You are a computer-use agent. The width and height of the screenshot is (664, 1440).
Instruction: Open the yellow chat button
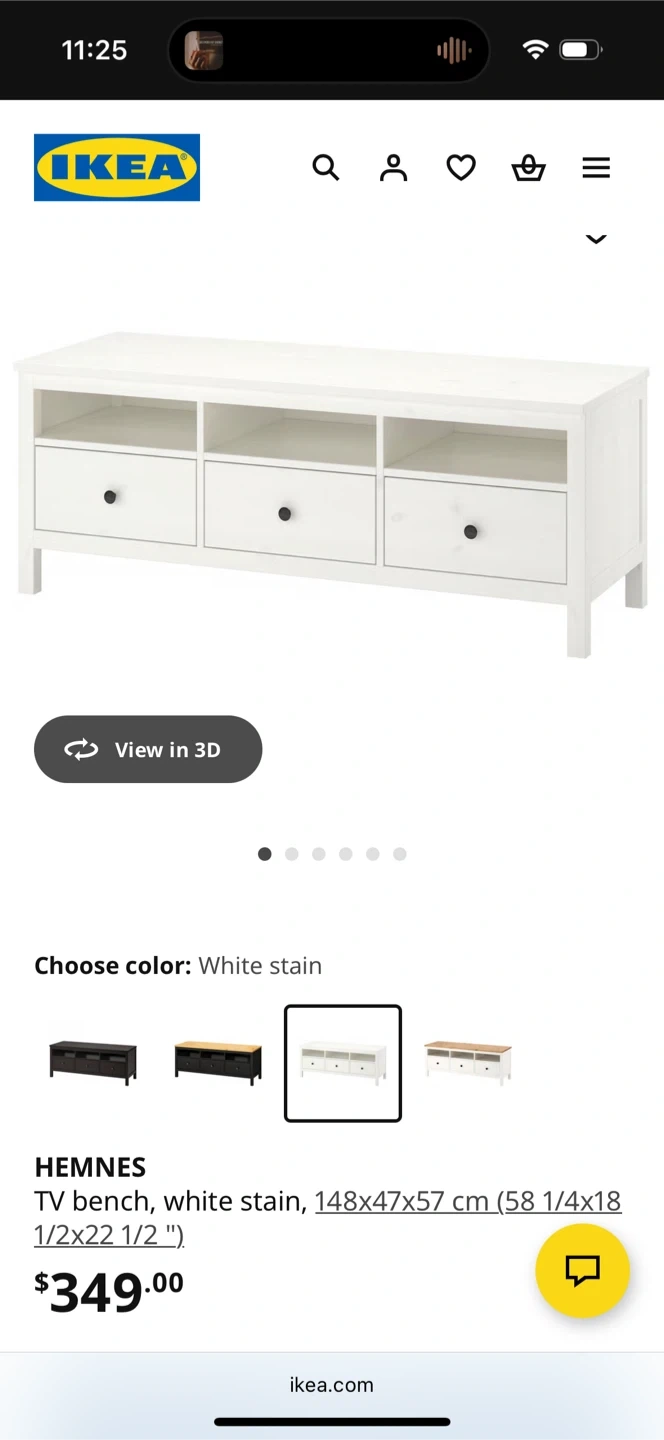pyautogui.click(x=582, y=1270)
